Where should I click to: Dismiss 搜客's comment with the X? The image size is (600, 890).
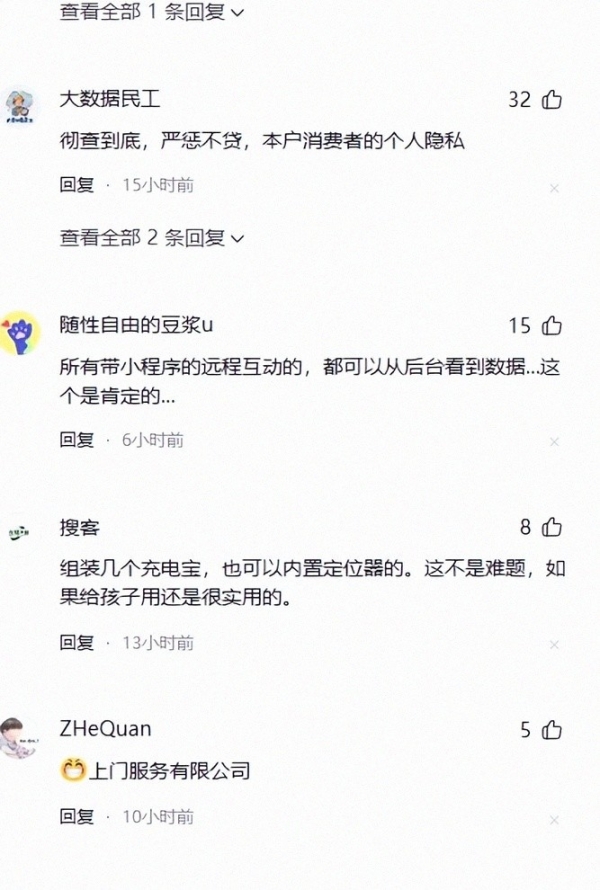(x=554, y=645)
